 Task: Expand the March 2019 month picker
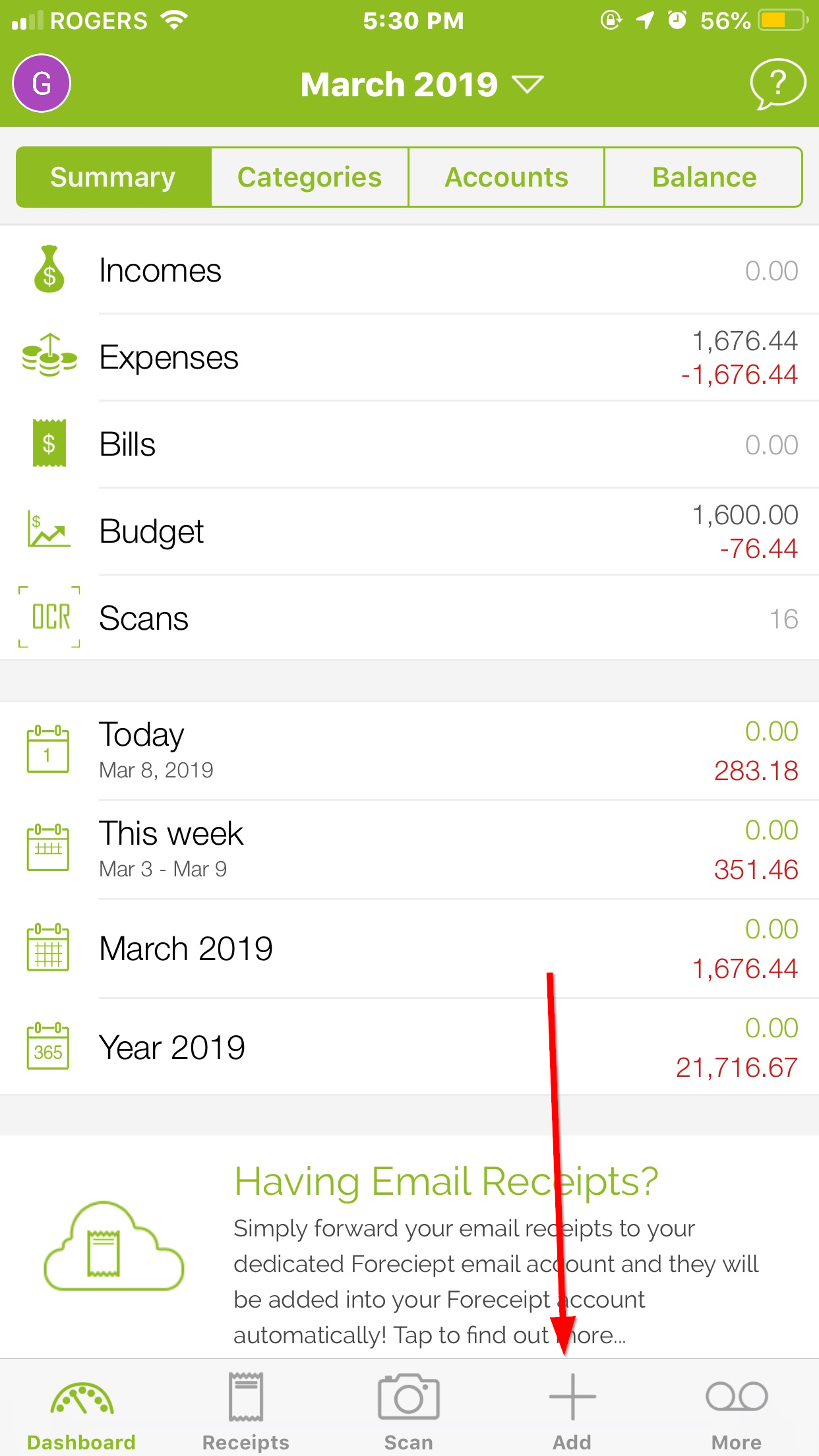[422, 84]
